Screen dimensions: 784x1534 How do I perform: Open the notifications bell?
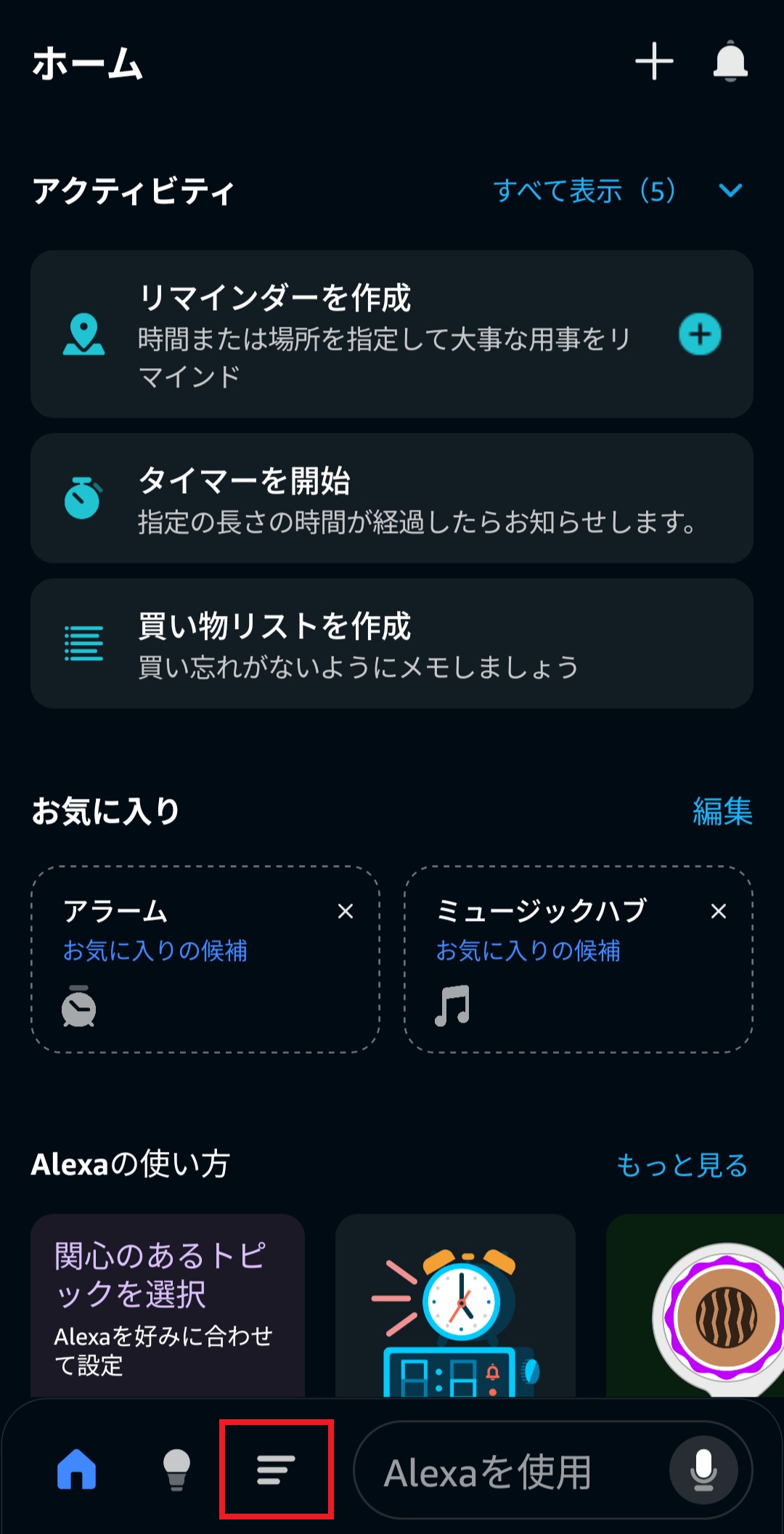click(730, 61)
